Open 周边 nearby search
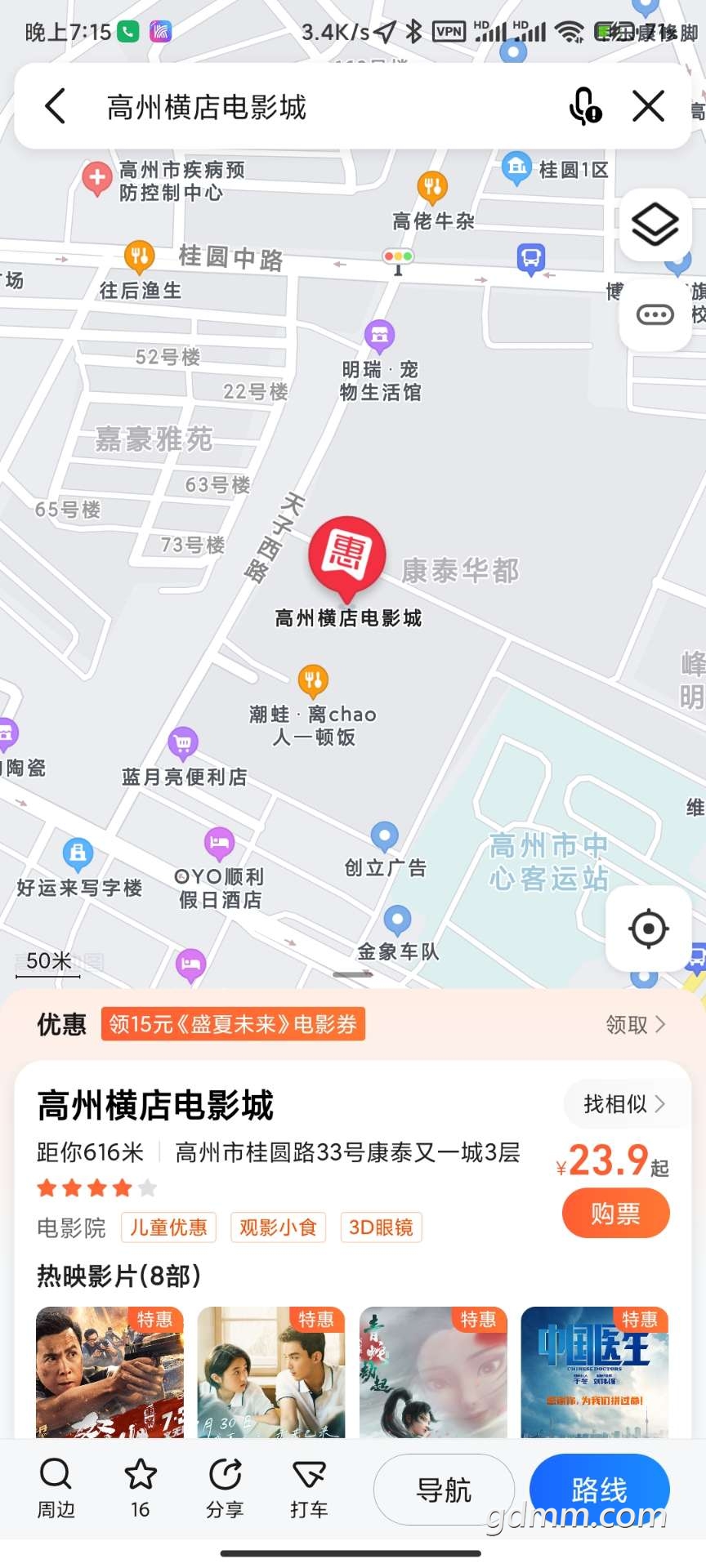706x1568 pixels. point(56,1488)
